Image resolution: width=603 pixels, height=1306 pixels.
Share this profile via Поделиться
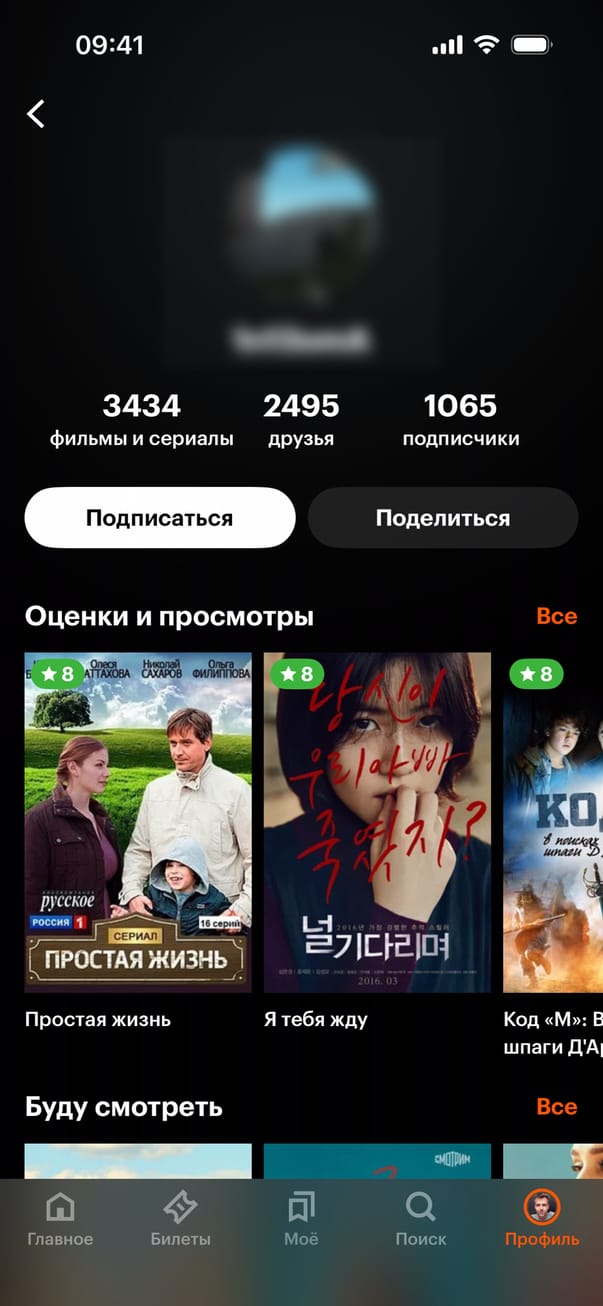coord(442,518)
